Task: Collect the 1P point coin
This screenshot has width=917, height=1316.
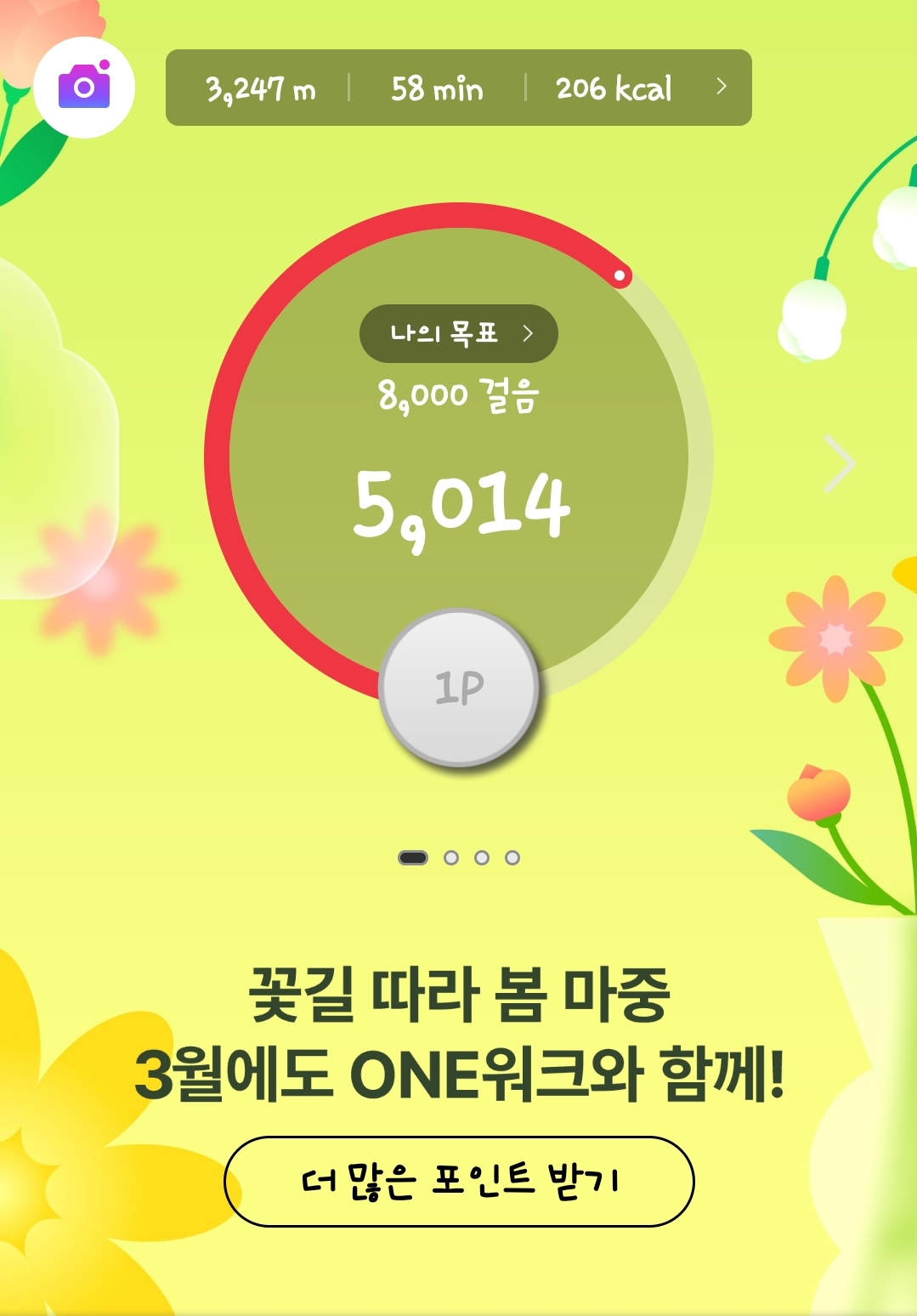Action: click(459, 687)
